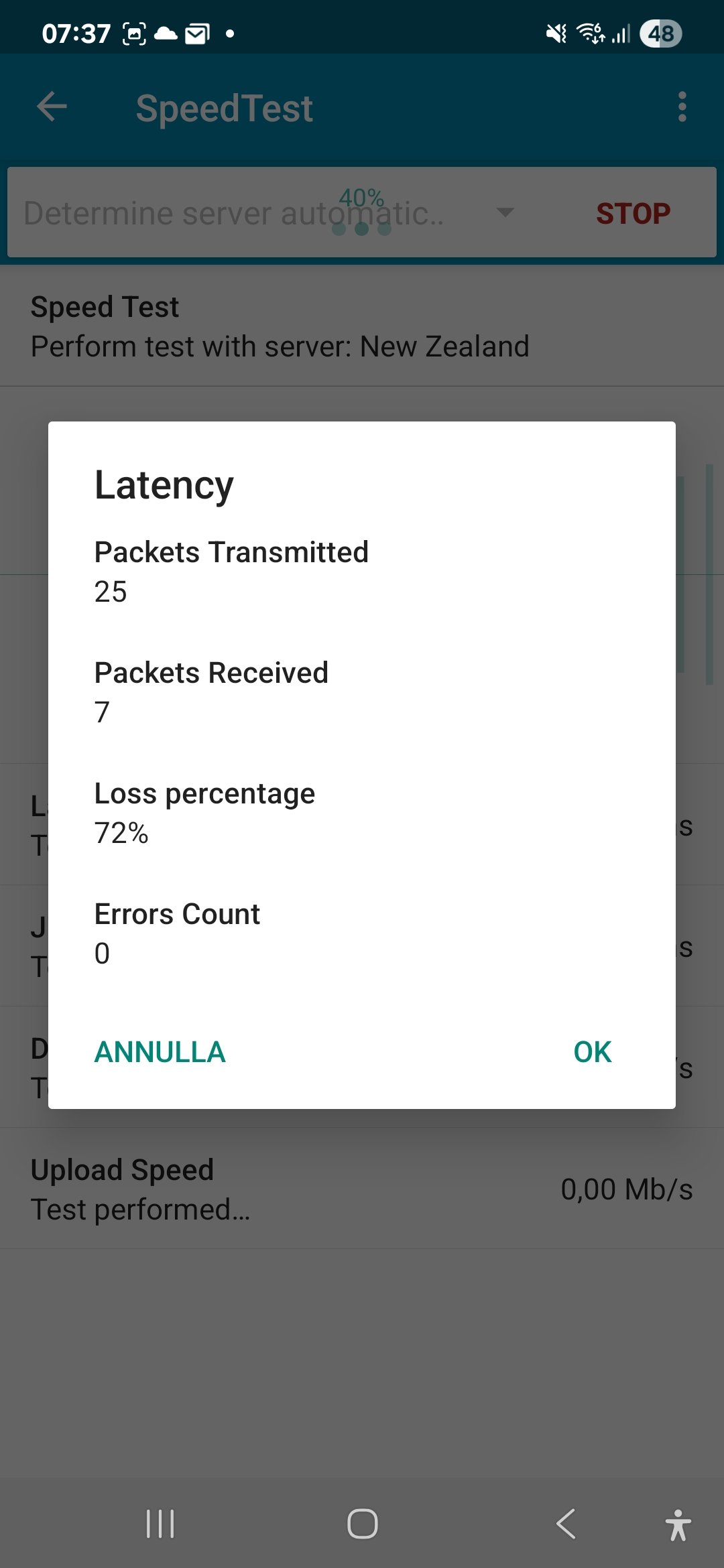Open the server selection dropdown
Viewport: 724px width, 1568px height.
click(504, 213)
